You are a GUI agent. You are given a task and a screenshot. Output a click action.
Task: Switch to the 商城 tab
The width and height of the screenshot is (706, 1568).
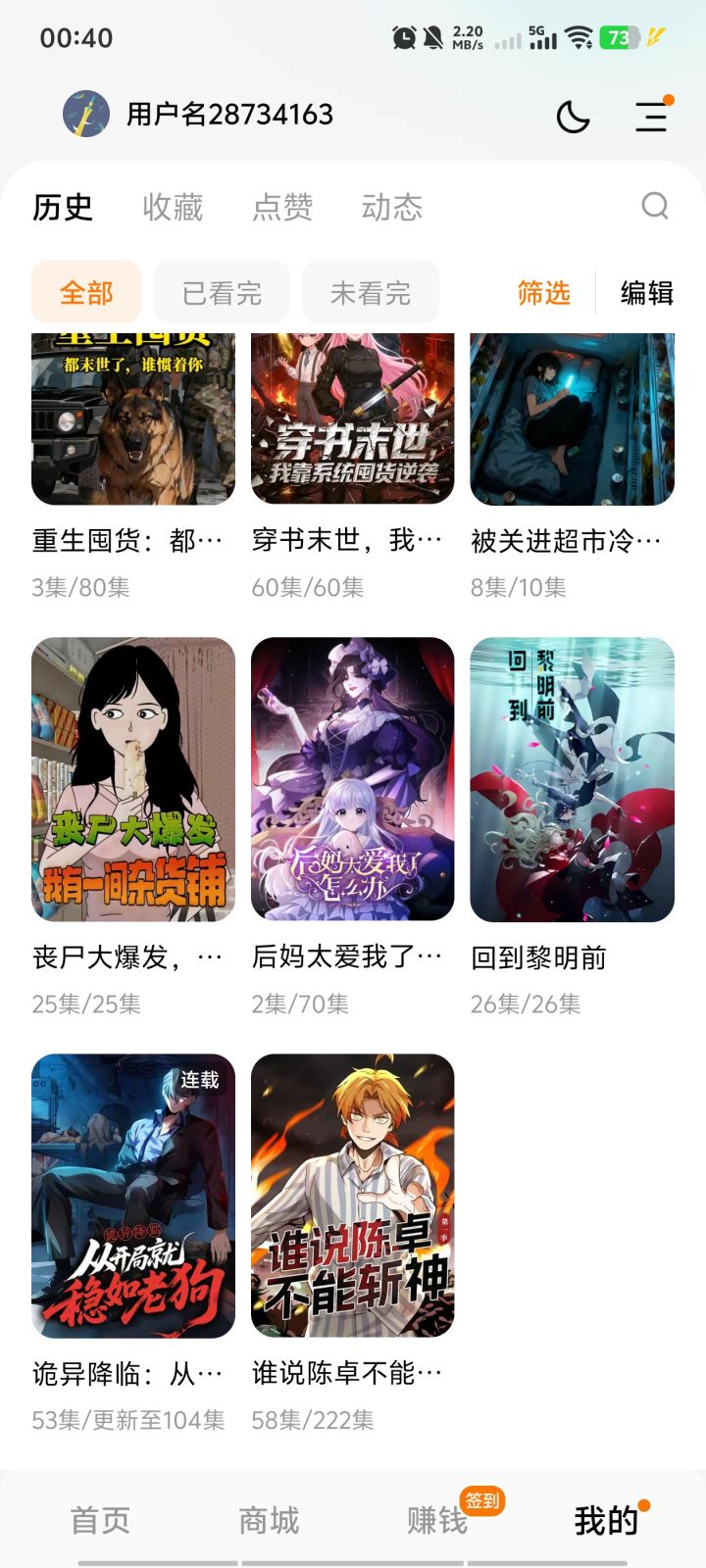click(269, 1520)
